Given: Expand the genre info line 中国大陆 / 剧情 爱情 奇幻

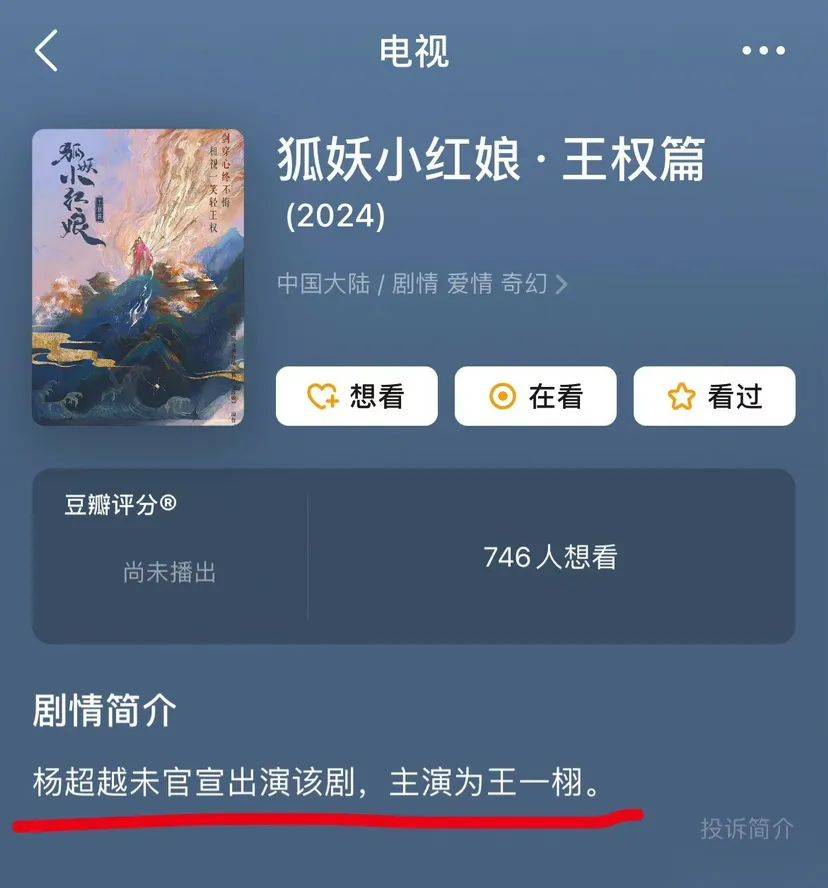Looking at the screenshot, I should (422, 284).
